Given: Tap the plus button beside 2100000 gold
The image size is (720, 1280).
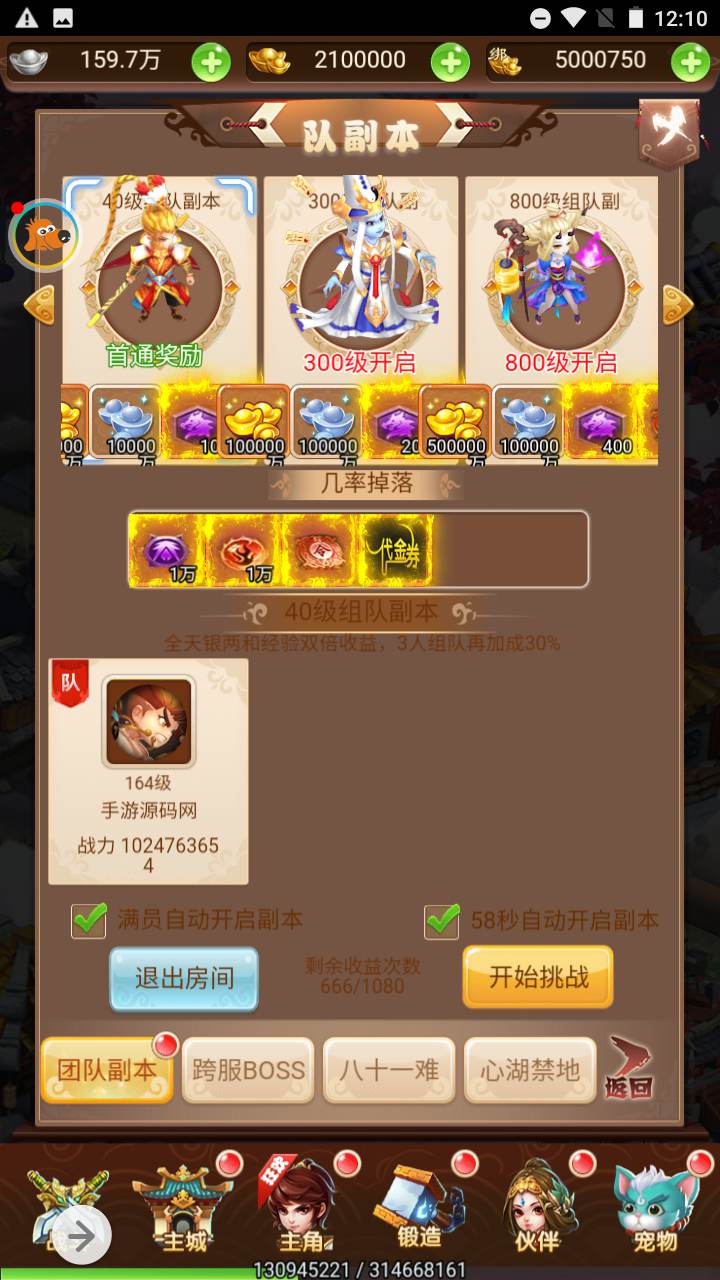Looking at the screenshot, I should (450, 62).
